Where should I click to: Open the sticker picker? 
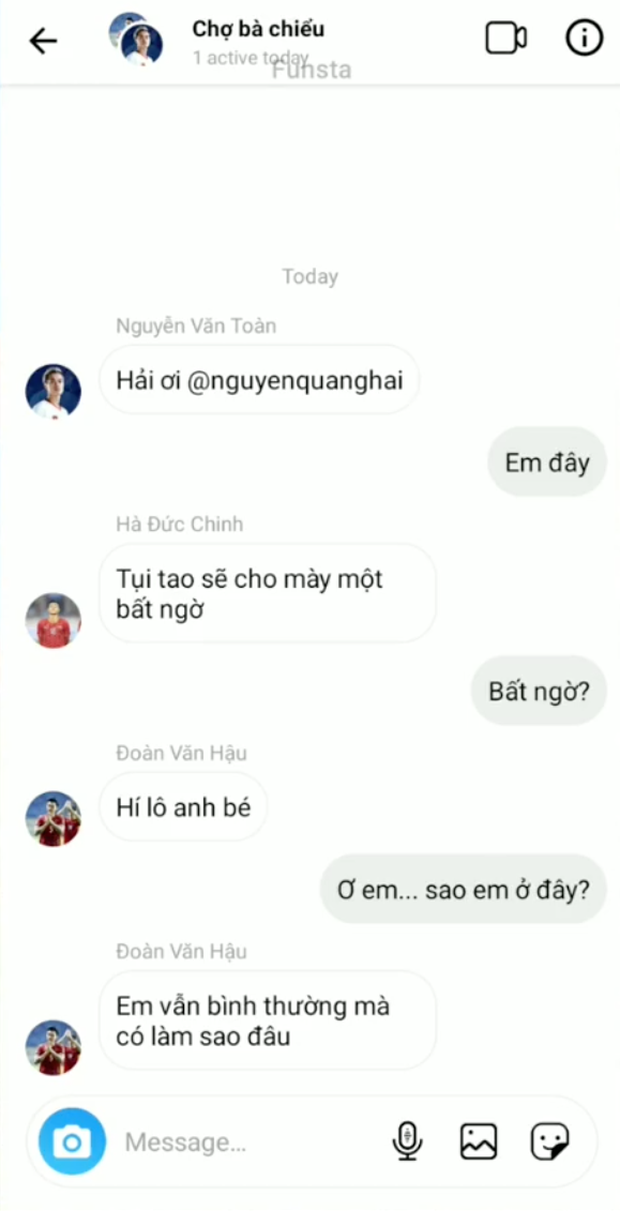coord(549,1141)
